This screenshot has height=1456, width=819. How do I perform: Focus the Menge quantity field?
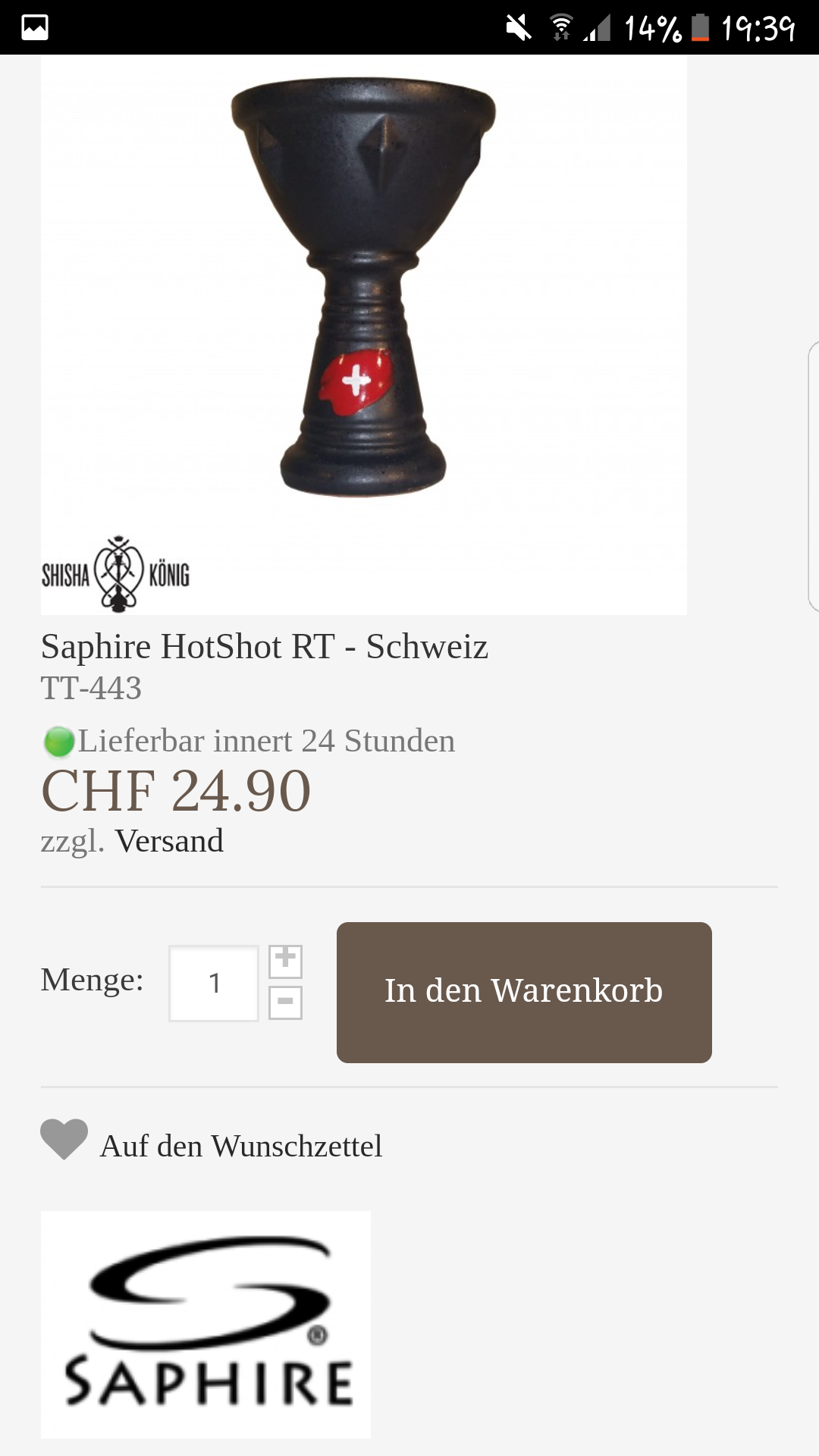point(214,984)
